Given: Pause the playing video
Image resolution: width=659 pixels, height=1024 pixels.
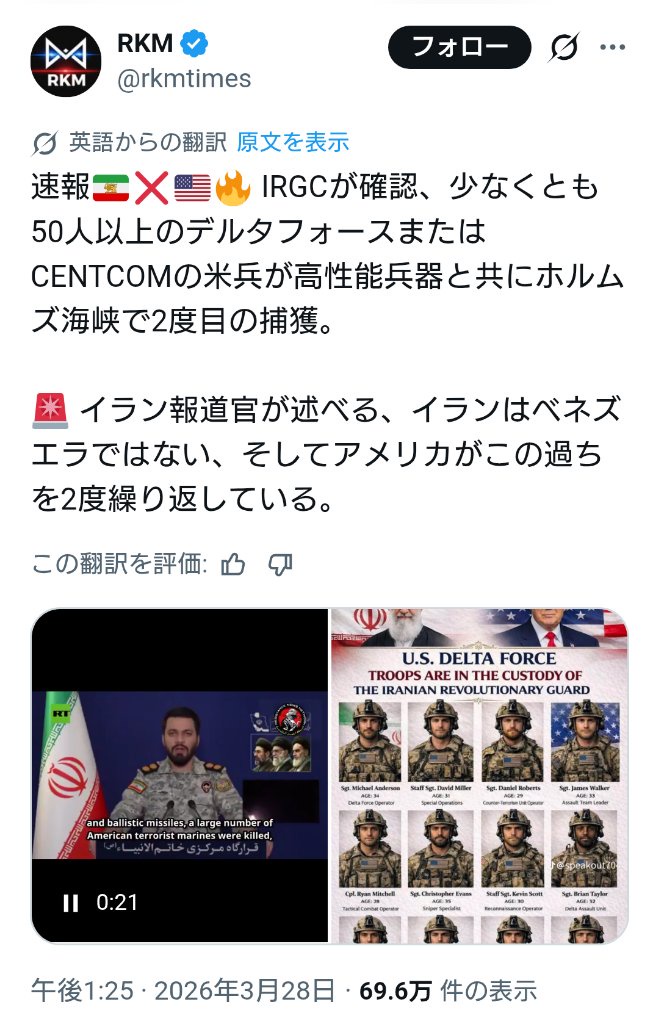Looking at the screenshot, I should coord(70,902).
